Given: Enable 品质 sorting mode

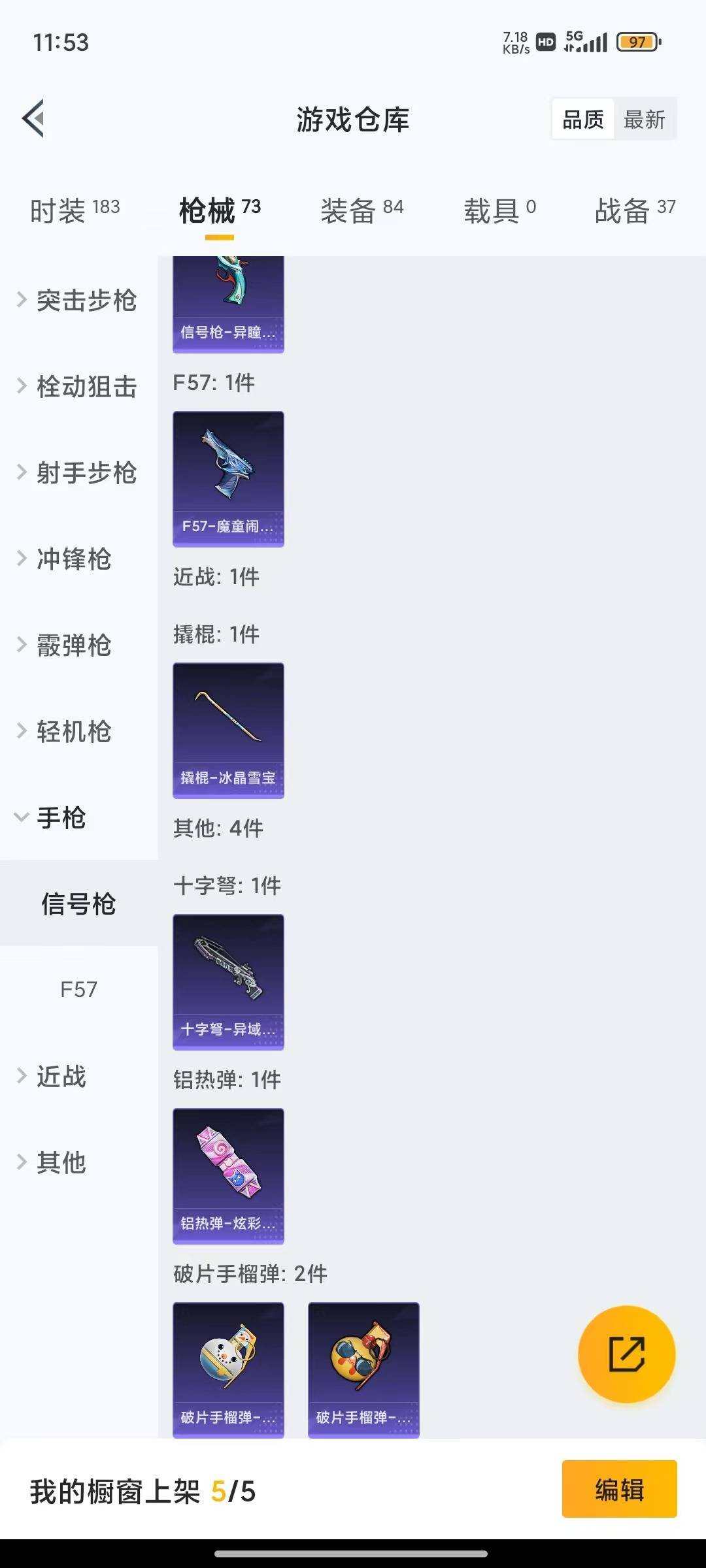Looking at the screenshot, I should point(584,119).
